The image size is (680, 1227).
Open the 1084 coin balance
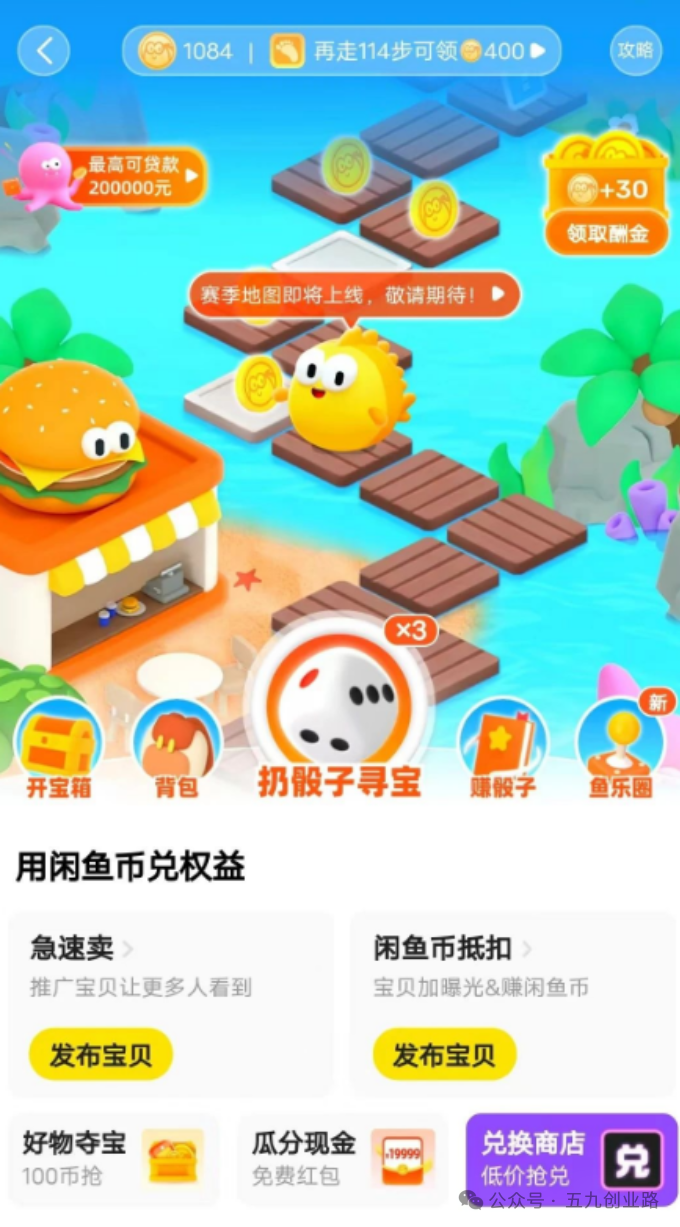[x=186, y=51]
